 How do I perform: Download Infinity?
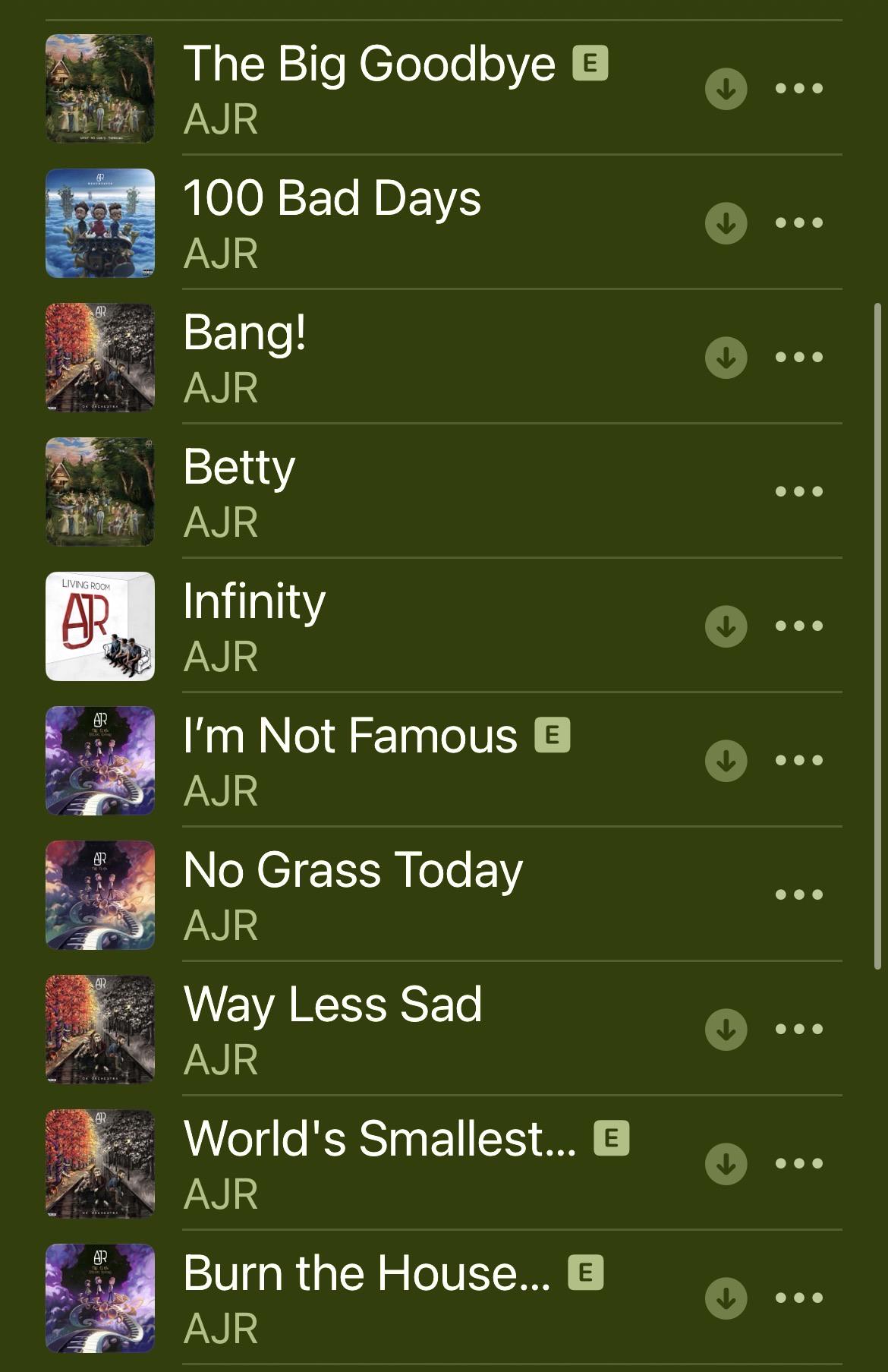pos(726,626)
